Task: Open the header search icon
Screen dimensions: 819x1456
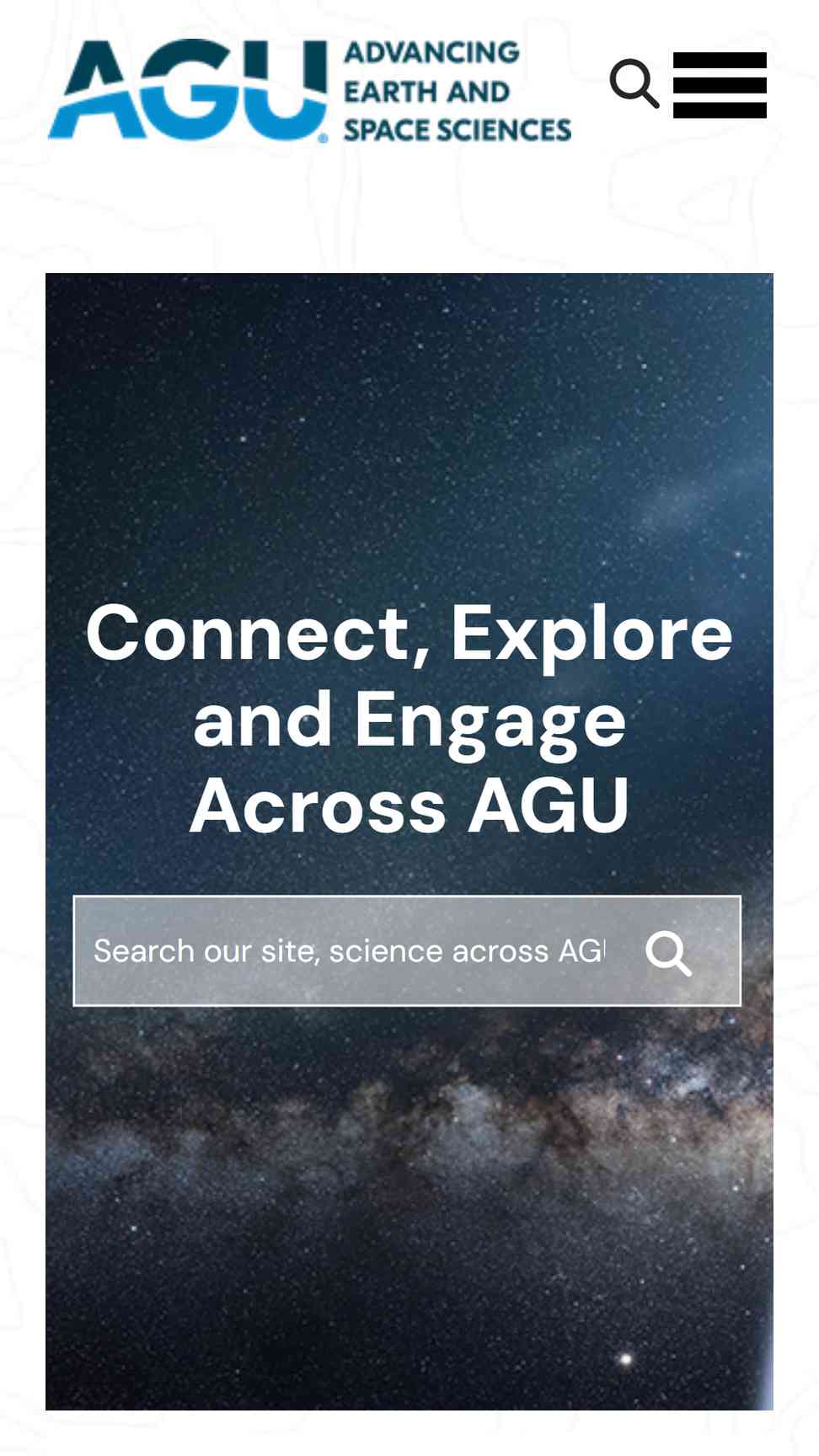Action: click(634, 83)
